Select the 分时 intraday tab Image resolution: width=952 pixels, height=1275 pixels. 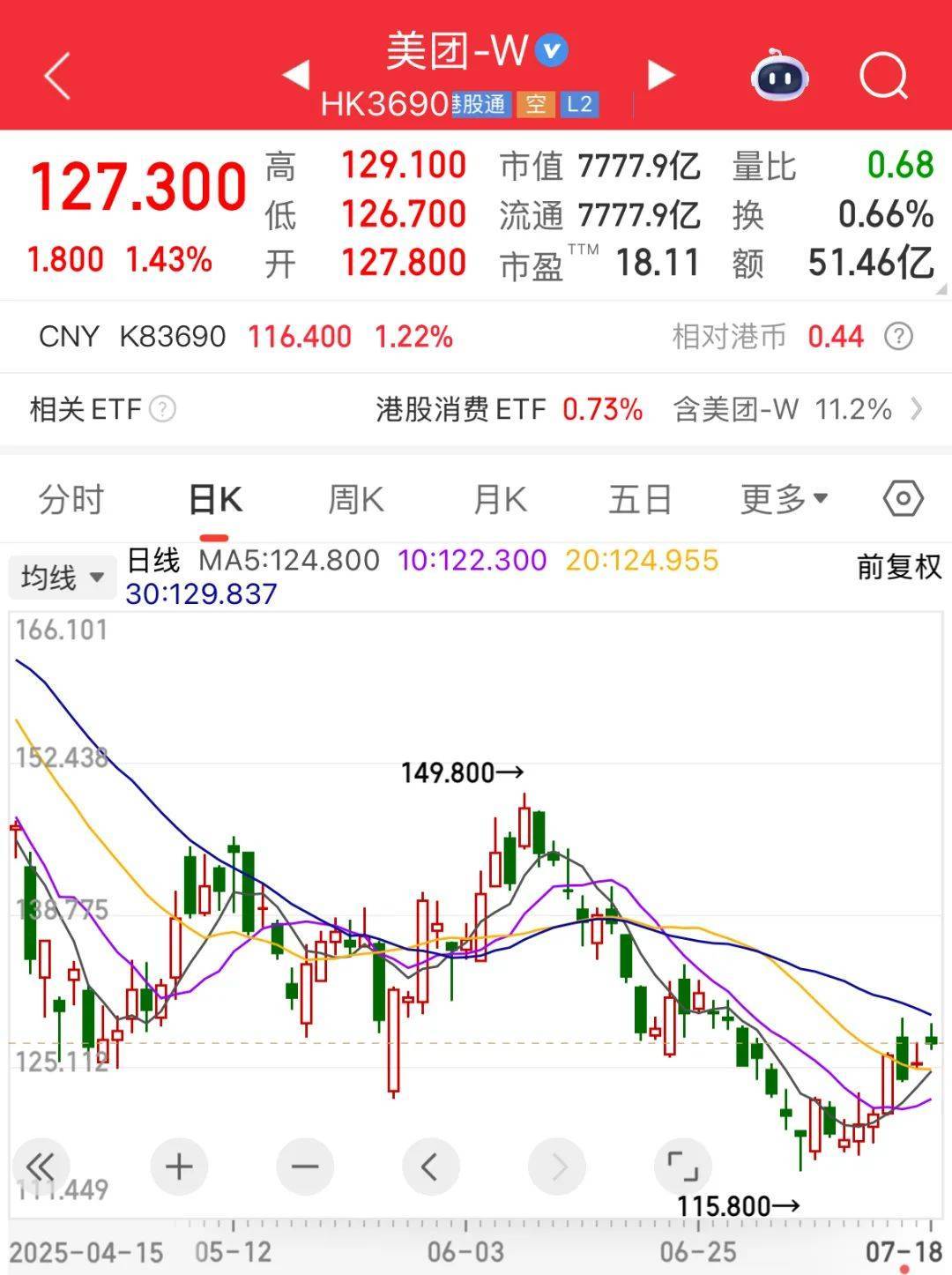click(72, 499)
